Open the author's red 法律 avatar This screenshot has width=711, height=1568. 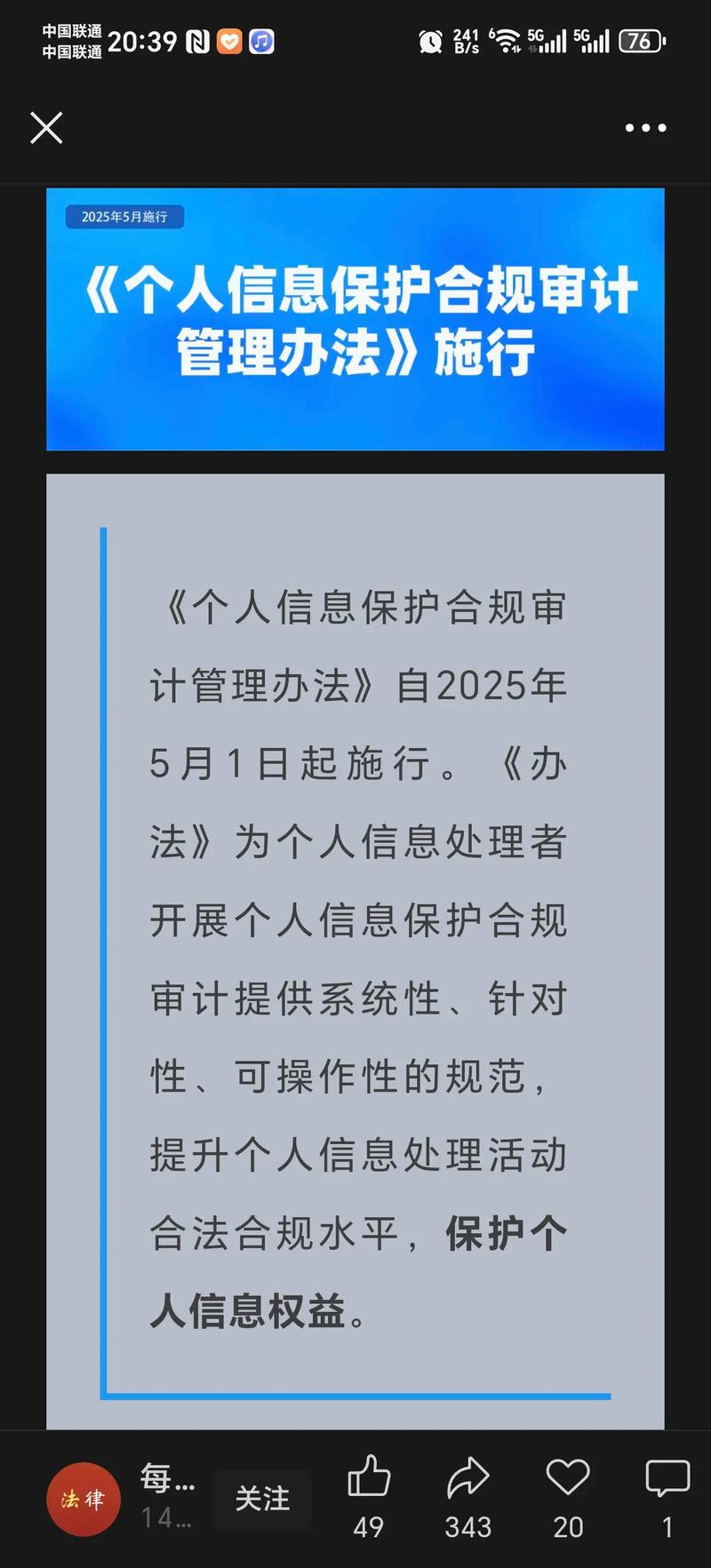coord(83,1499)
